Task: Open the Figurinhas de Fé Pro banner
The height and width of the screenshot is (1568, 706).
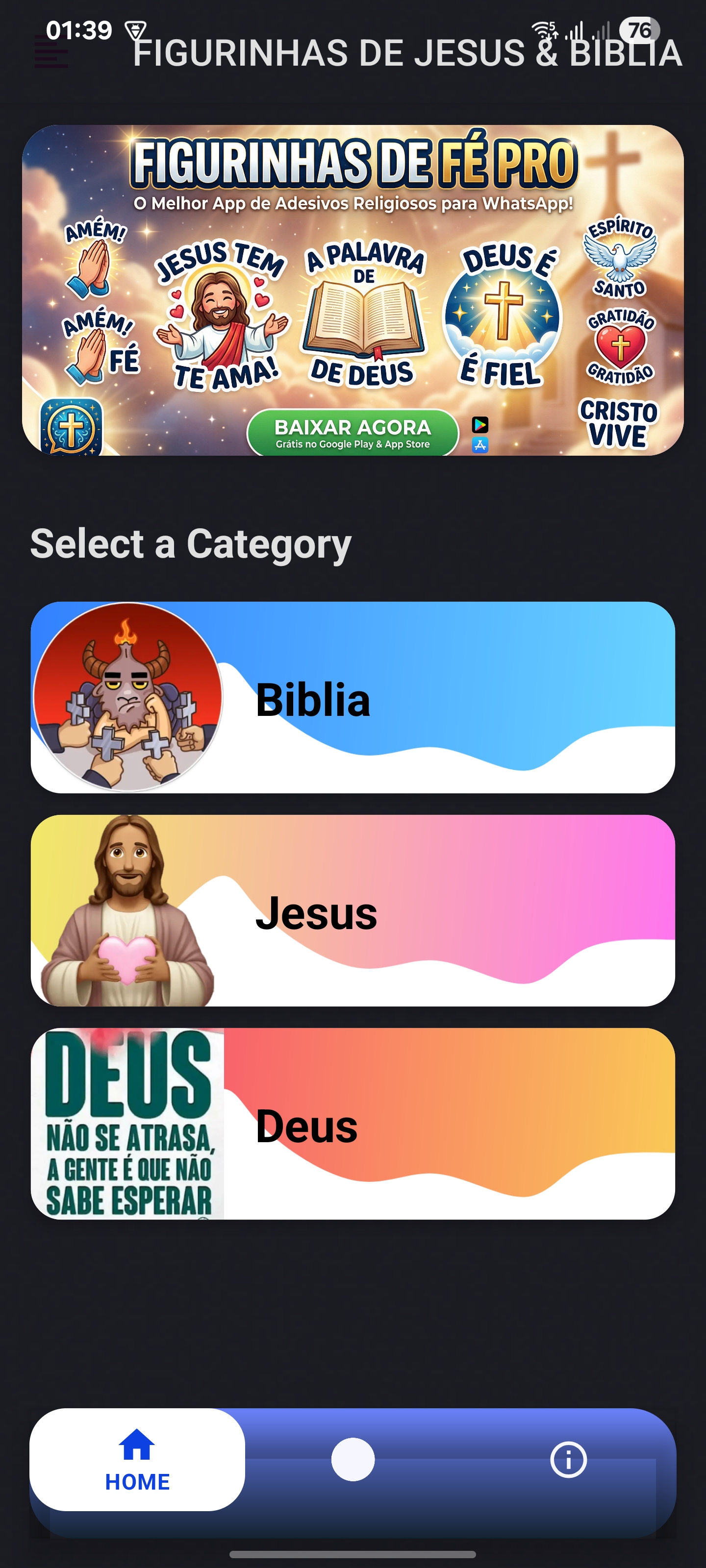Action: point(353,291)
